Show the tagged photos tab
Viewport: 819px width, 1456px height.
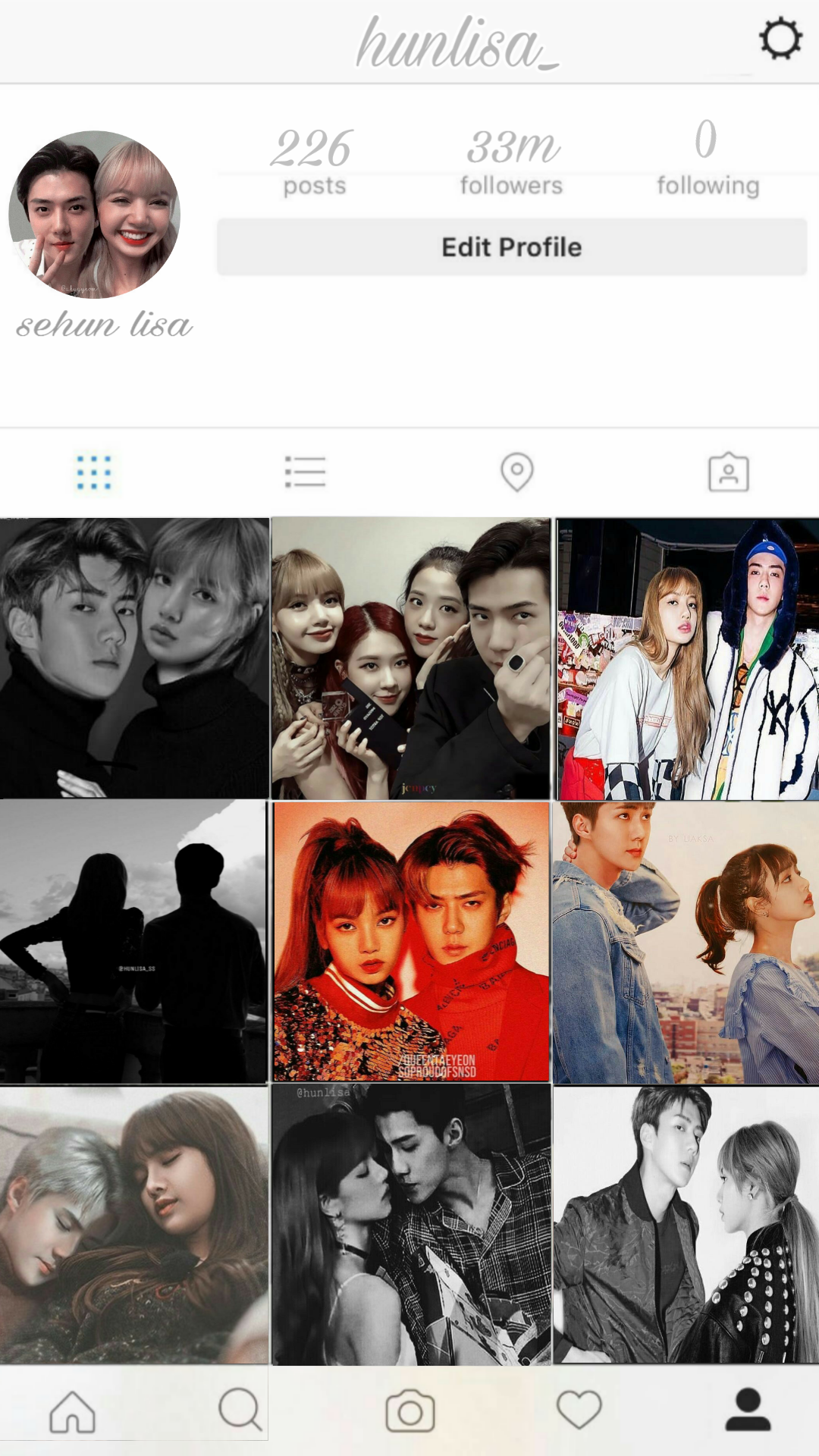pyautogui.click(x=728, y=472)
